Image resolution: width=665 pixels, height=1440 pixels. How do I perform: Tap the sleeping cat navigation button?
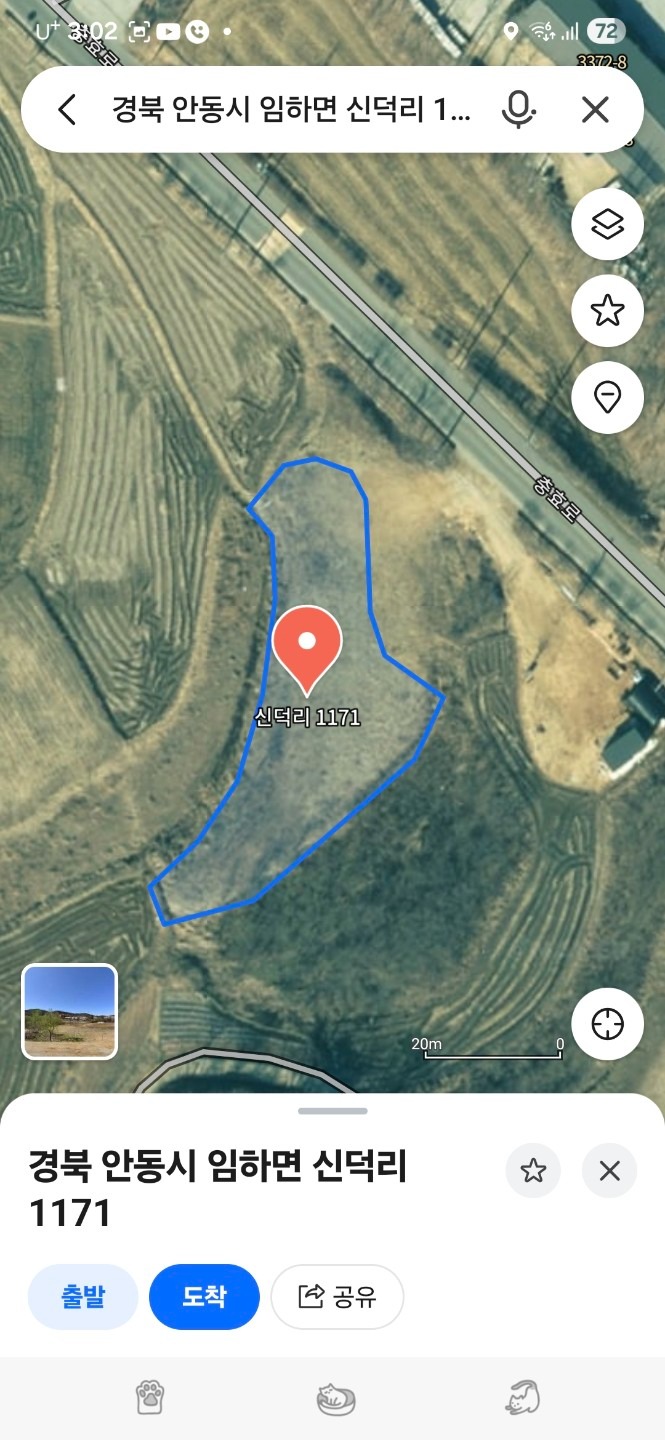[x=336, y=1398]
